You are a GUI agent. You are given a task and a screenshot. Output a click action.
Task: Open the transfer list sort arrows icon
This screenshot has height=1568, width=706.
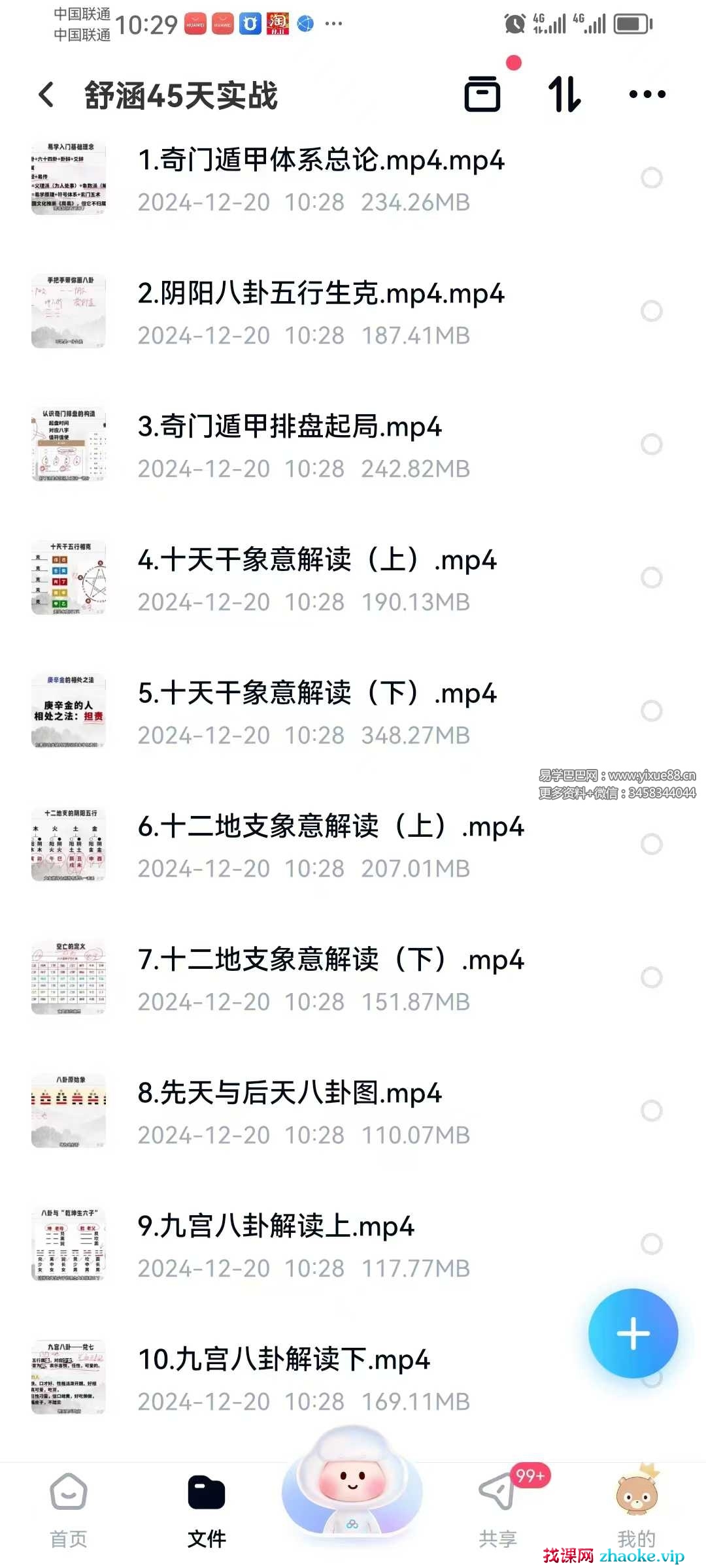(564, 95)
